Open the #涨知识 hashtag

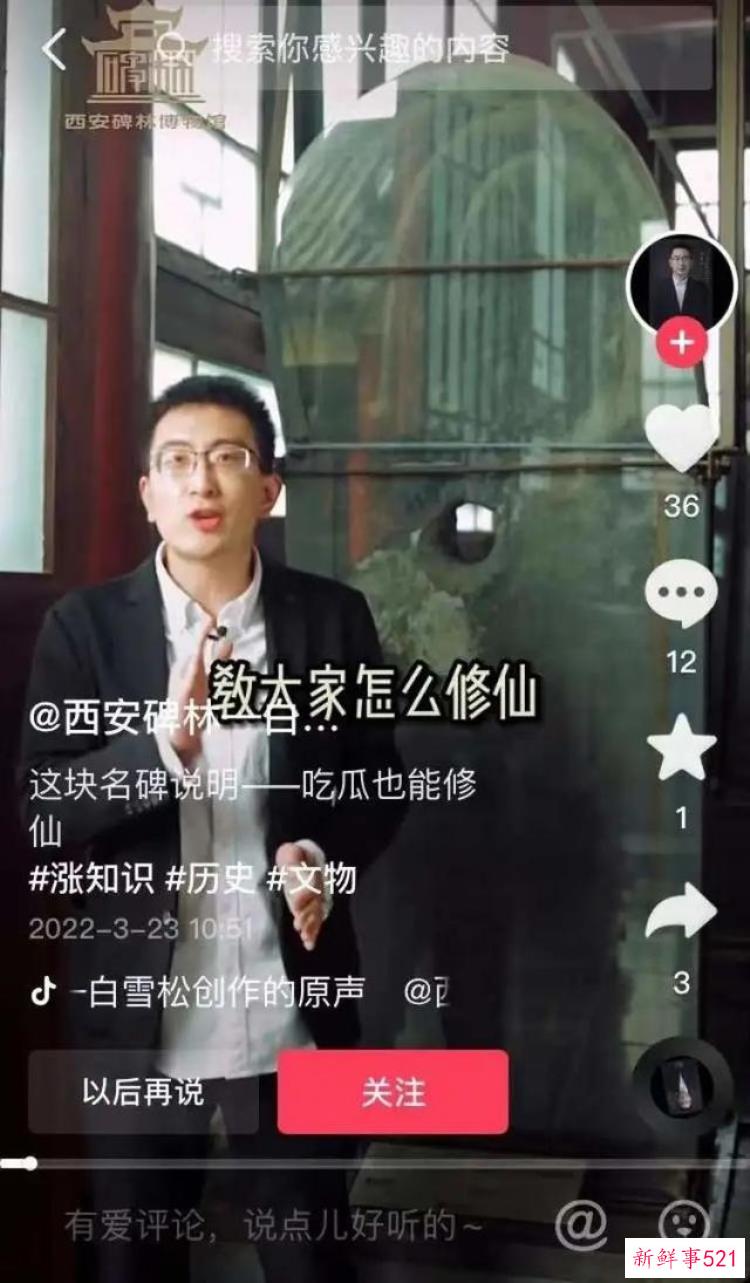tap(91, 879)
